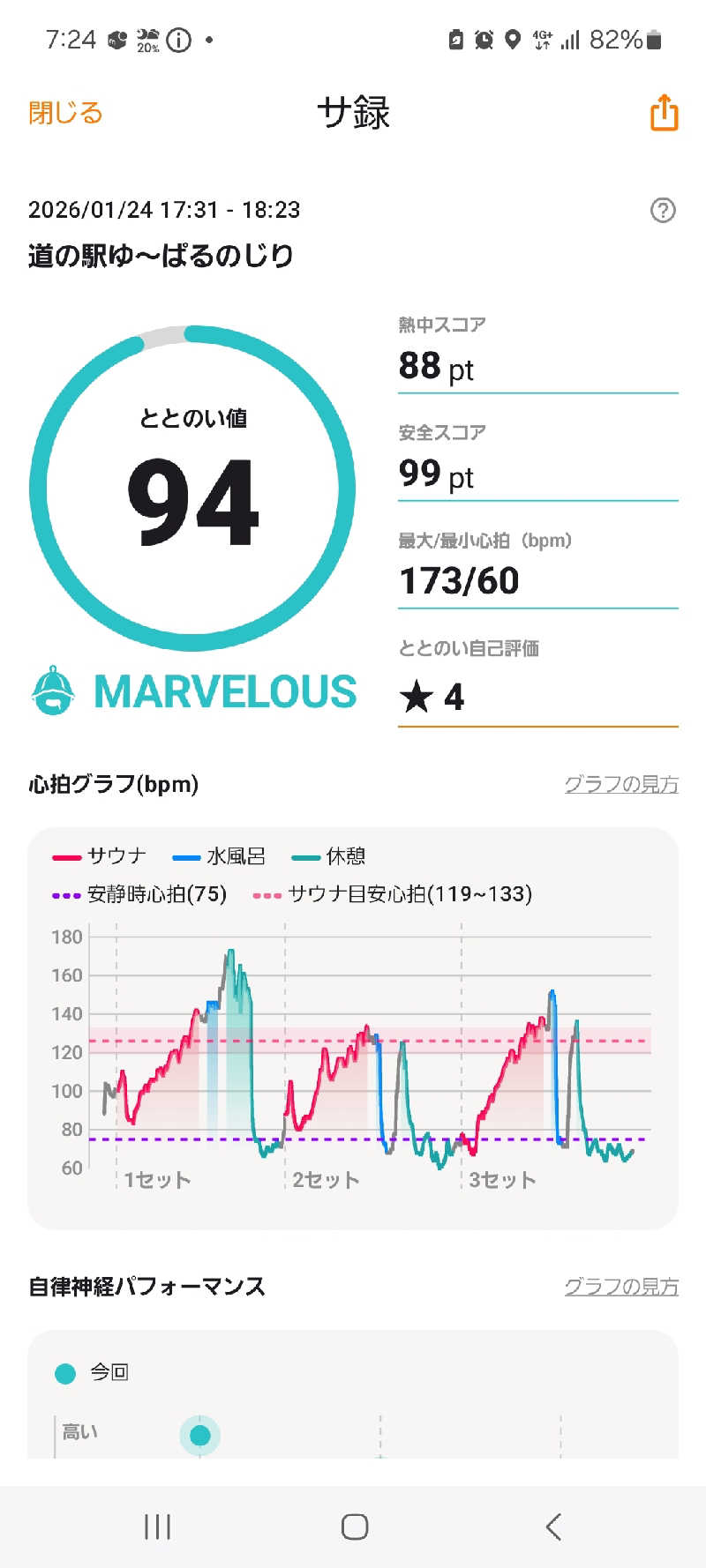706x1568 pixels.
Task: Open グラフの見方 link beside 自律神経パフォーマンス
Action: [x=620, y=1287]
